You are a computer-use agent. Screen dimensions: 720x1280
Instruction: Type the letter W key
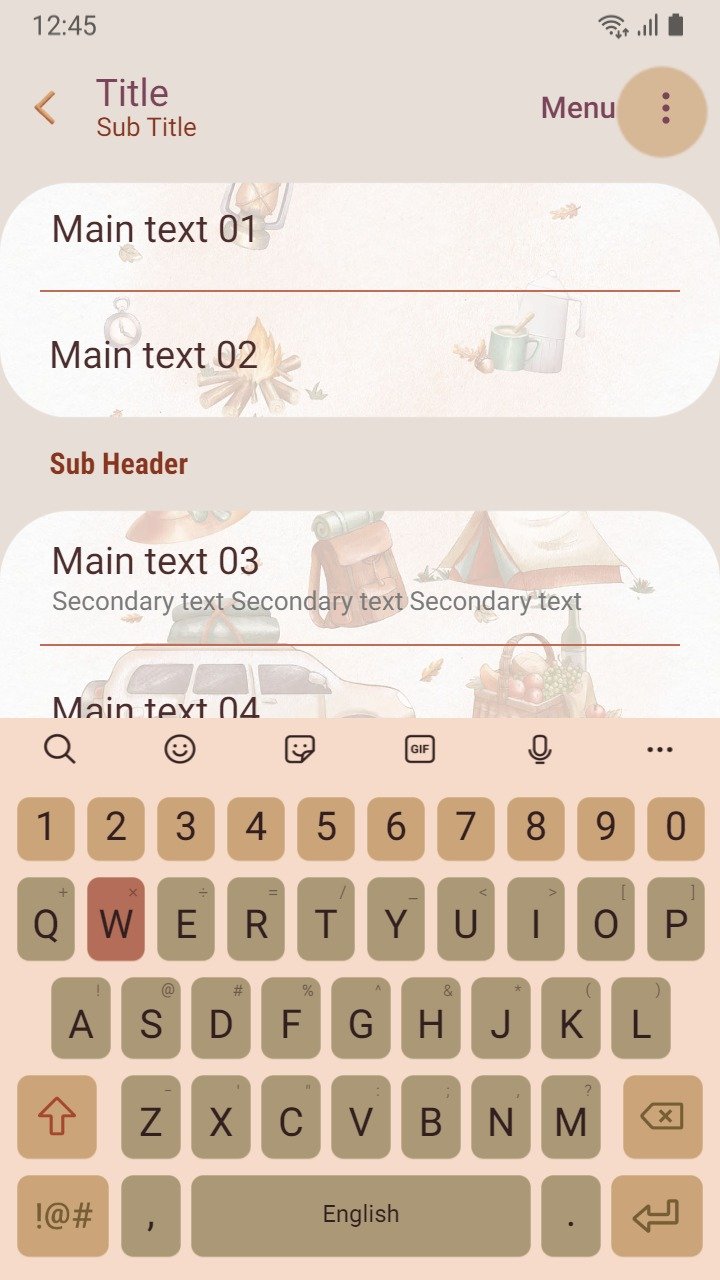click(x=116, y=919)
